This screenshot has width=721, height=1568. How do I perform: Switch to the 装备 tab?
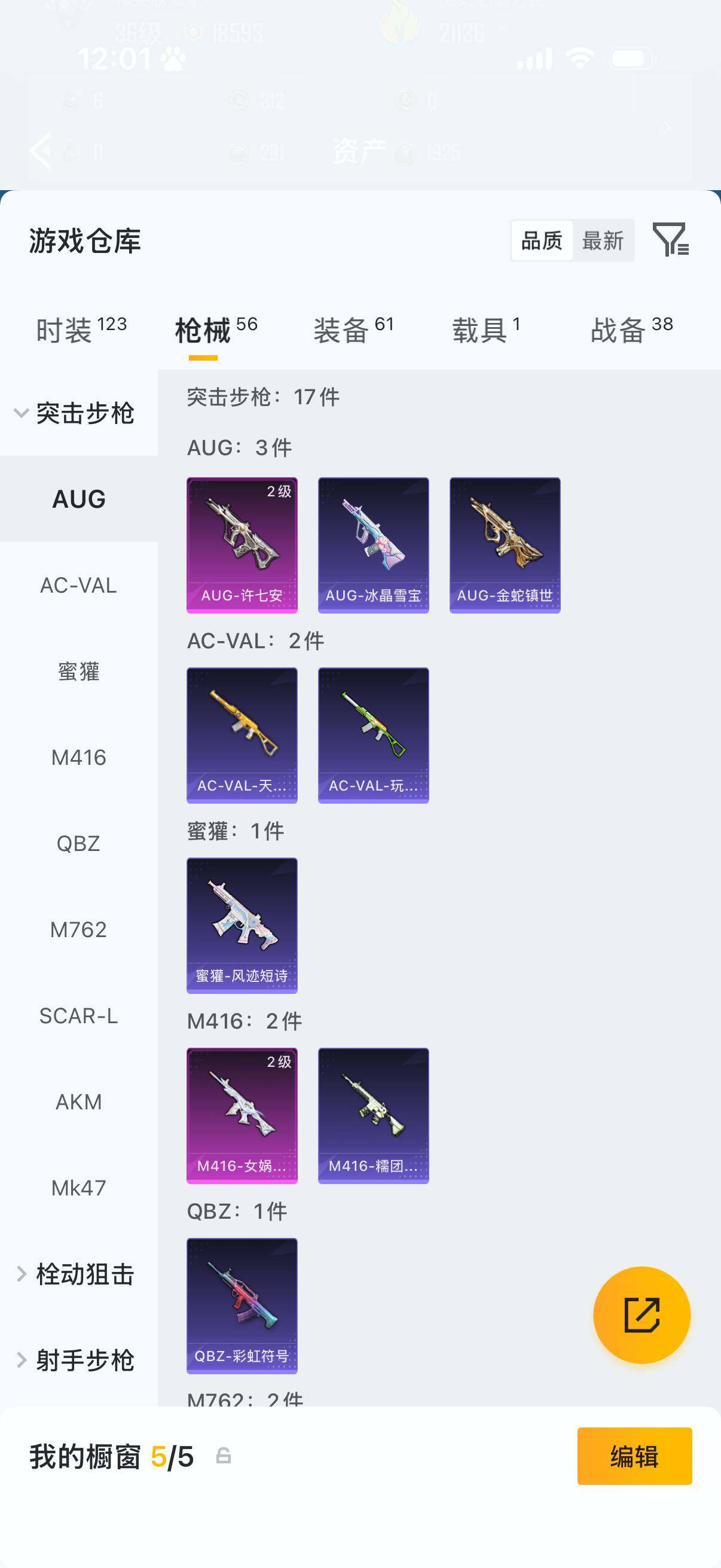[x=353, y=330]
